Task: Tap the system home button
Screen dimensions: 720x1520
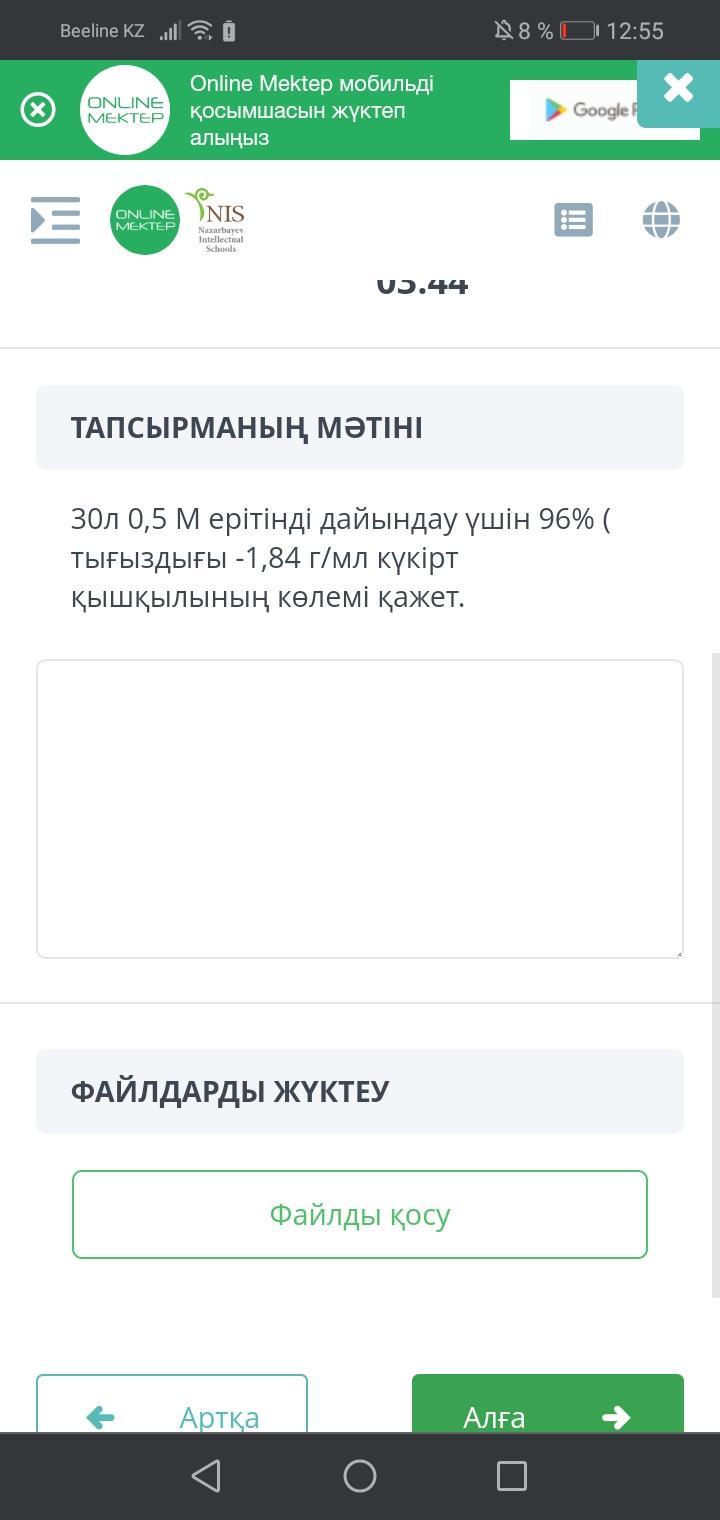Action: (360, 1476)
